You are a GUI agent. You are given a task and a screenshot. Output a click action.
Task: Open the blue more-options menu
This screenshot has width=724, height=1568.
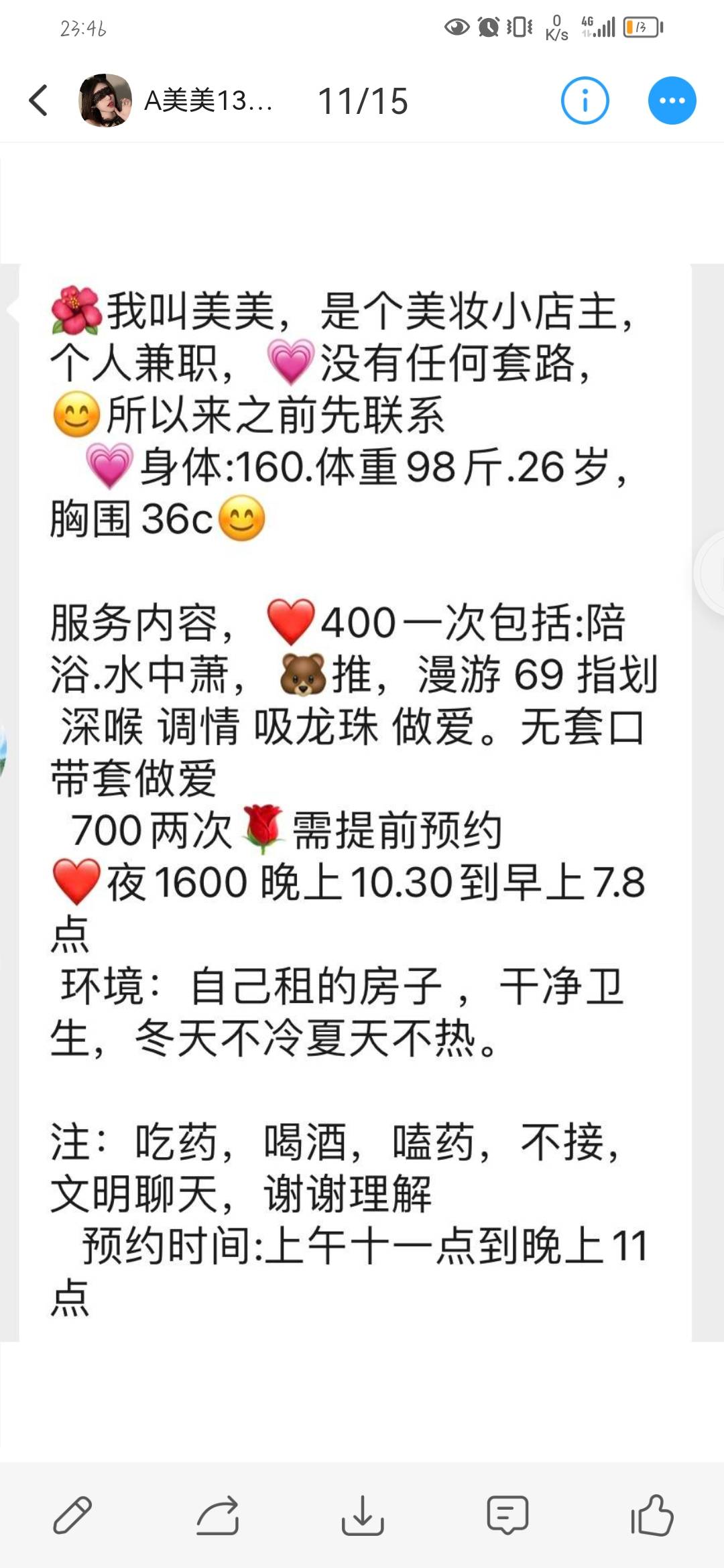pyautogui.click(x=672, y=101)
